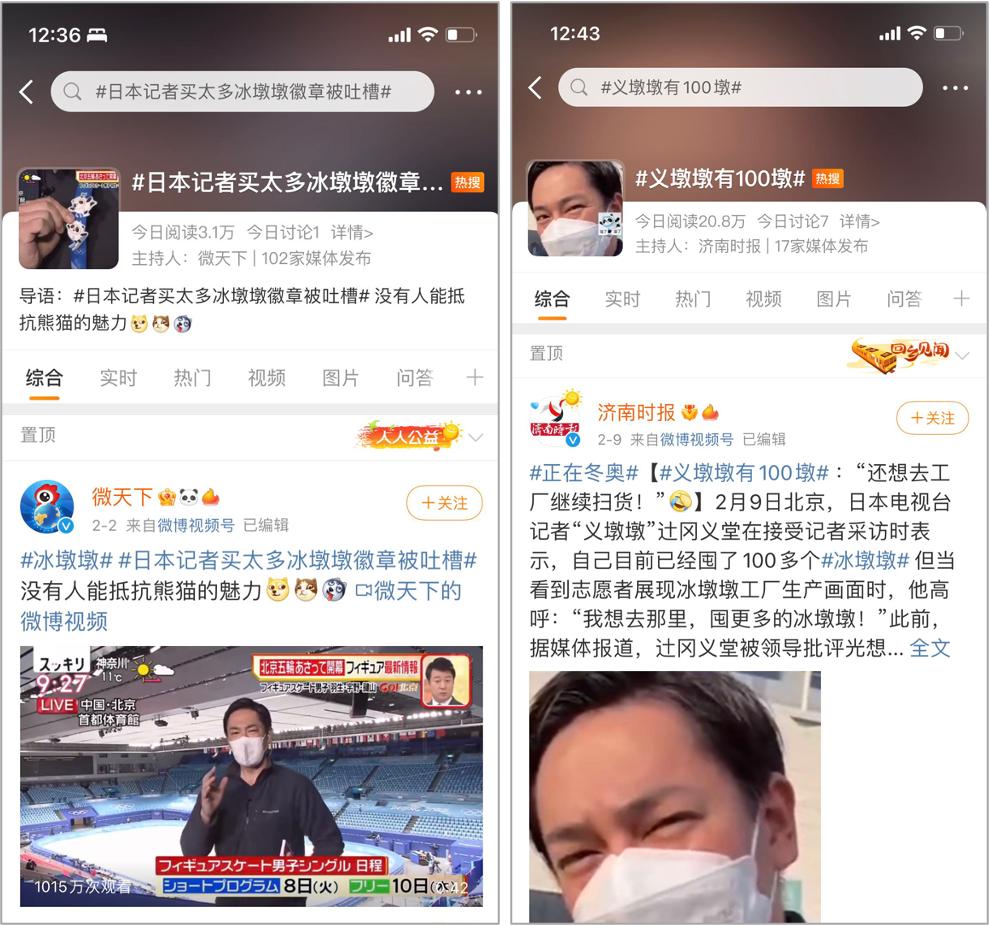Switch to 视频 tab under the 济南时报 topic

[763, 299]
